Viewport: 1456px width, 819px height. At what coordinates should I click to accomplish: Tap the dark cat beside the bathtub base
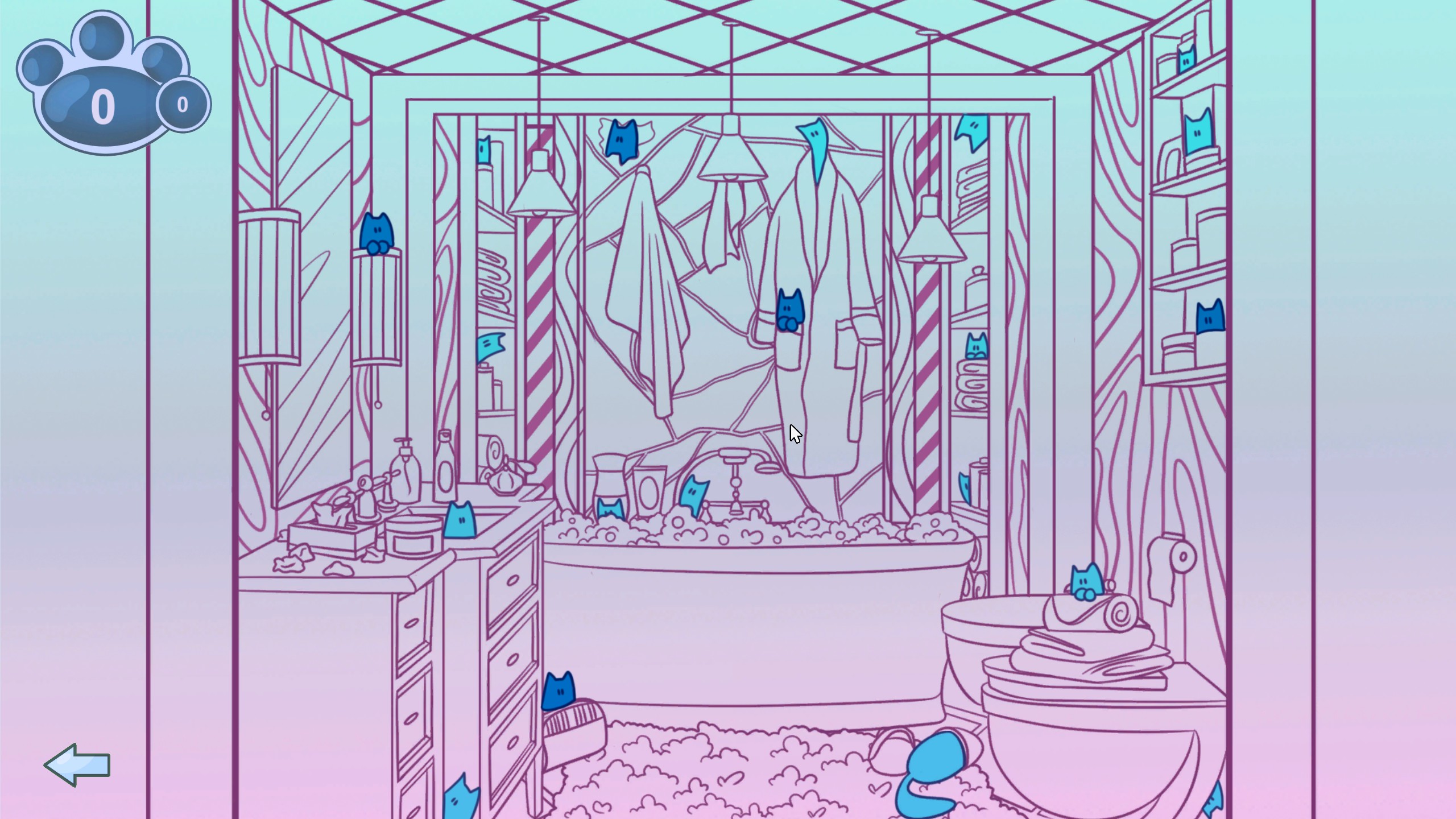pyautogui.click(x=559, y=691)
